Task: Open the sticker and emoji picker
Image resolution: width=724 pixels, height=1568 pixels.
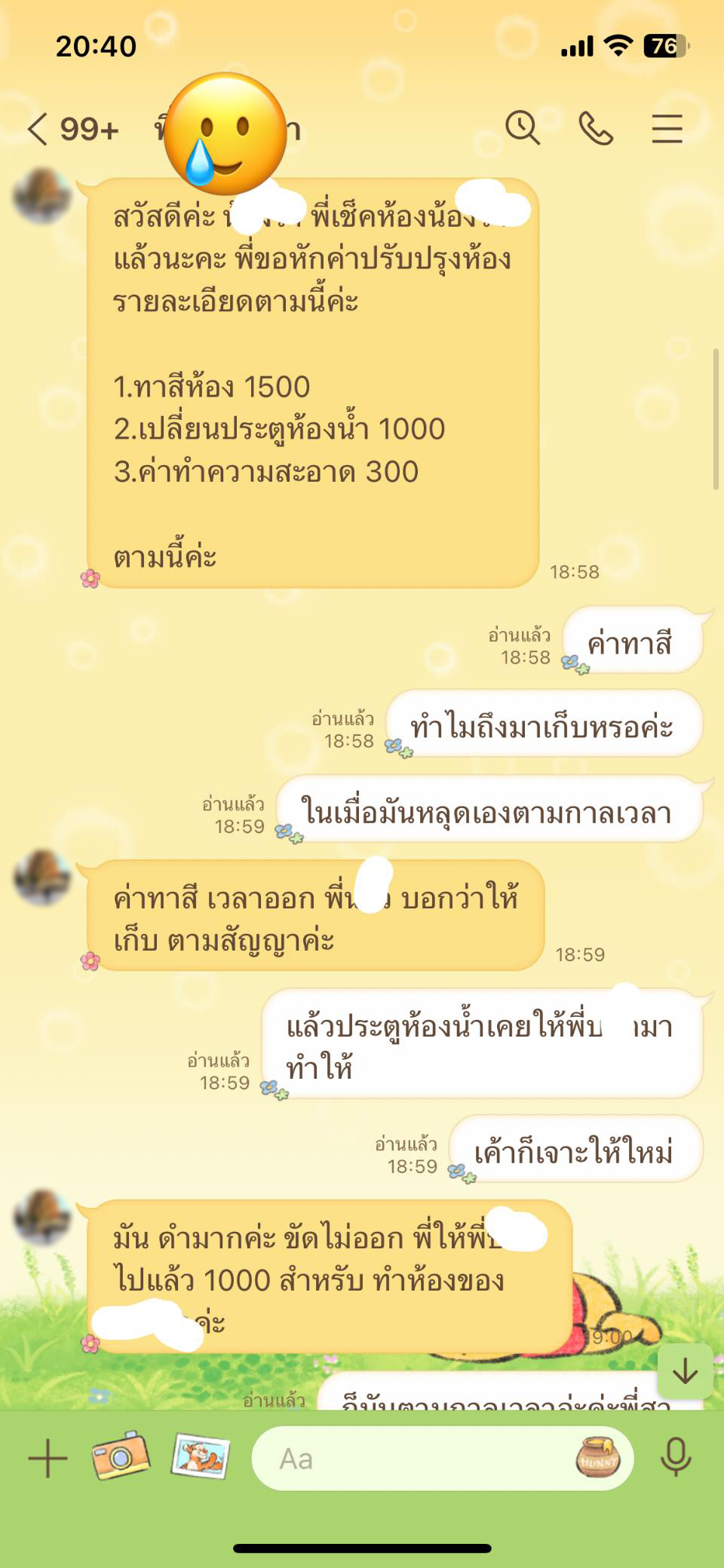Action: pyautogui.click(x=597, y=1456)
